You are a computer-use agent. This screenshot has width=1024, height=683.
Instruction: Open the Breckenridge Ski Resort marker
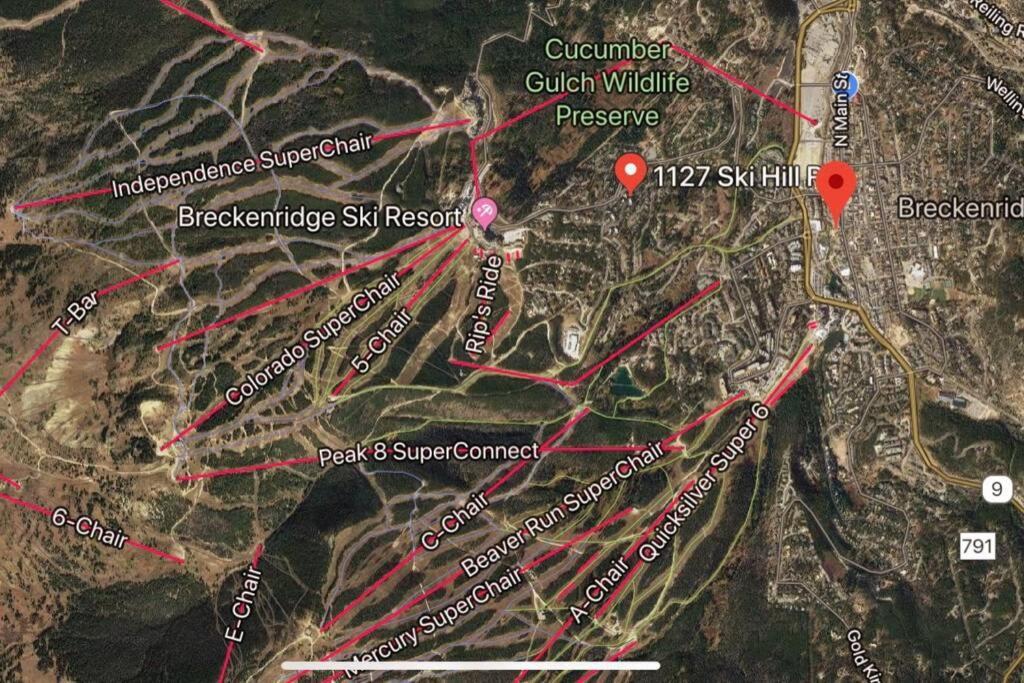point(484,212)
